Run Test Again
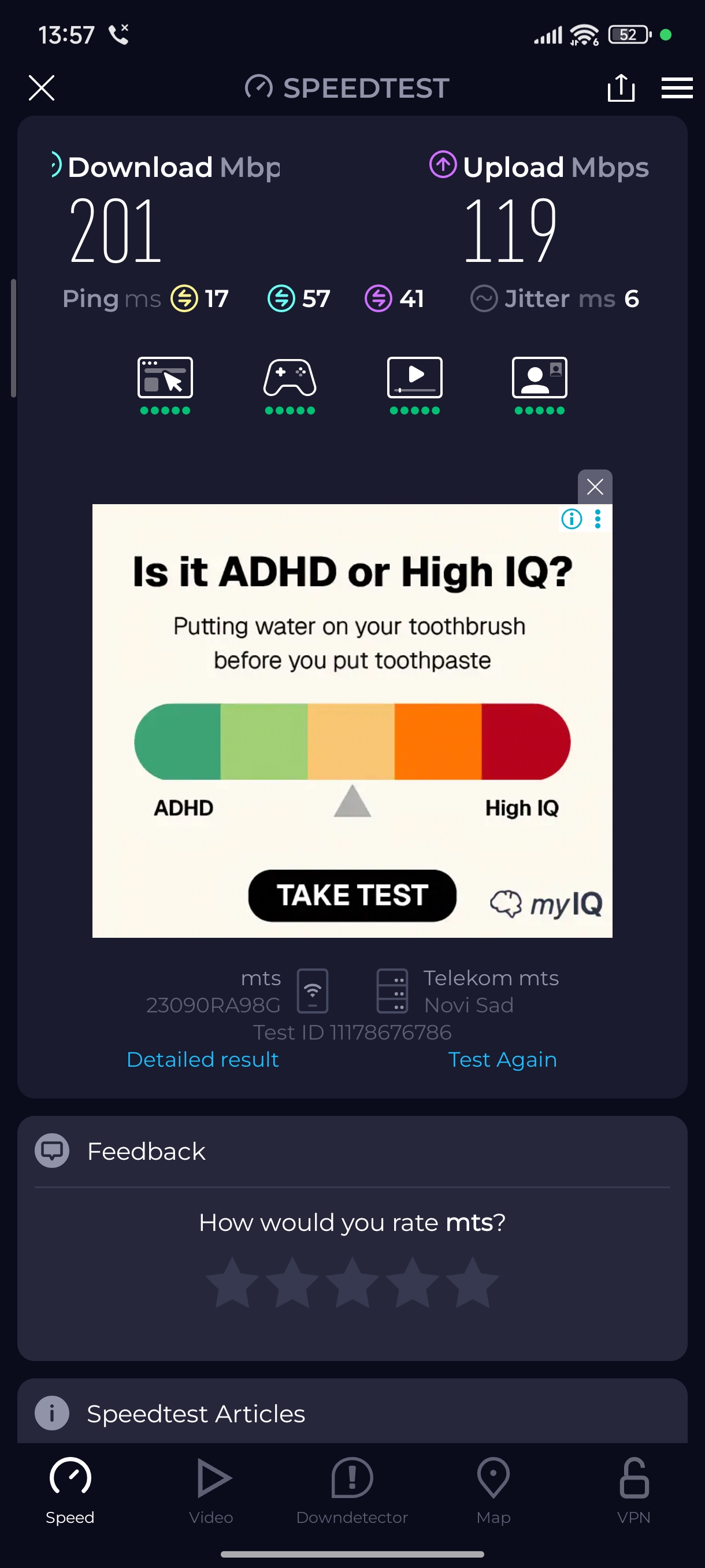Image resolution: width=705 pixels, height=1568 pixels. (502, 1060)
